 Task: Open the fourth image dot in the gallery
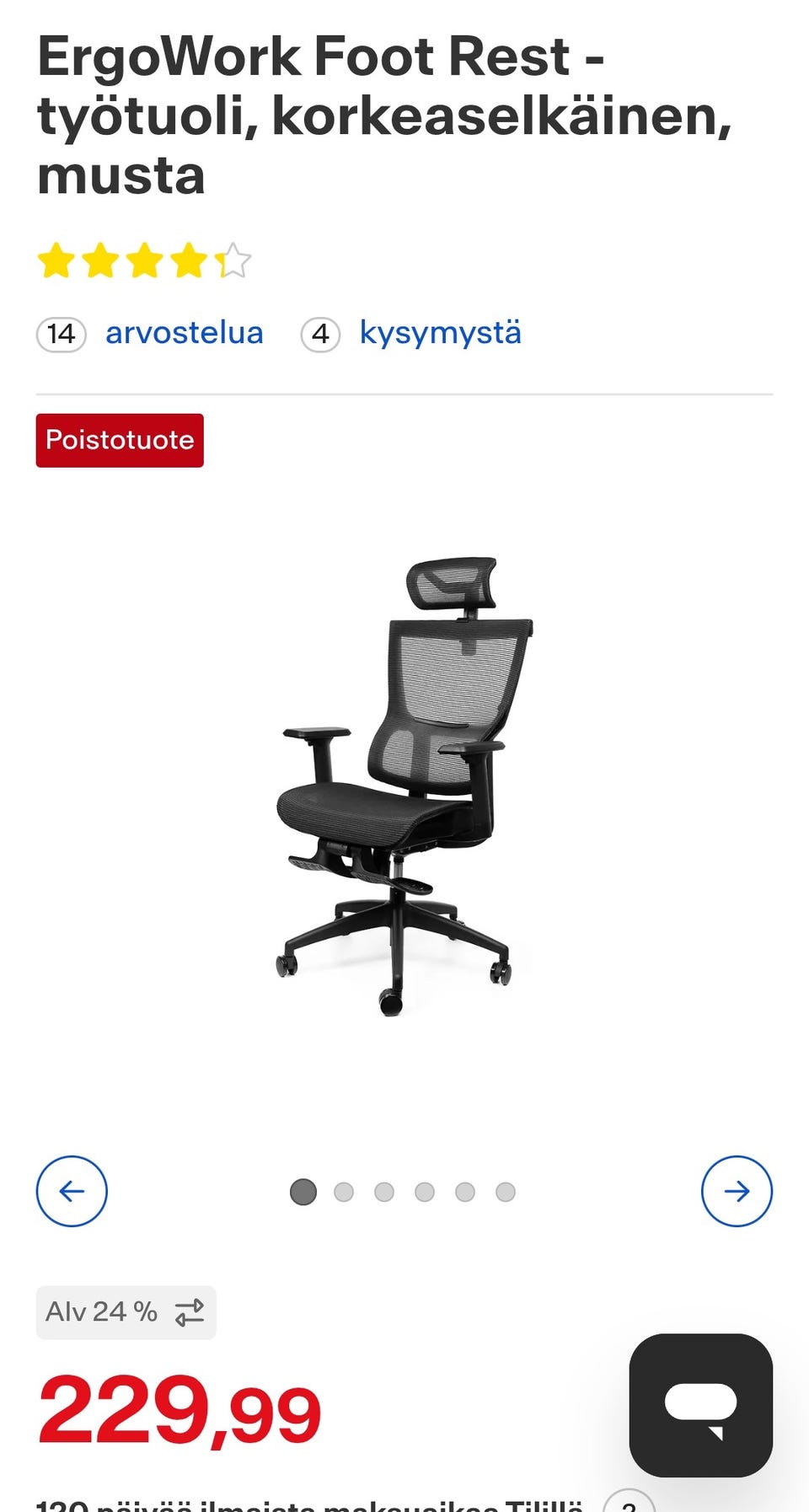pyautogui.click(x=425, y=1192)
